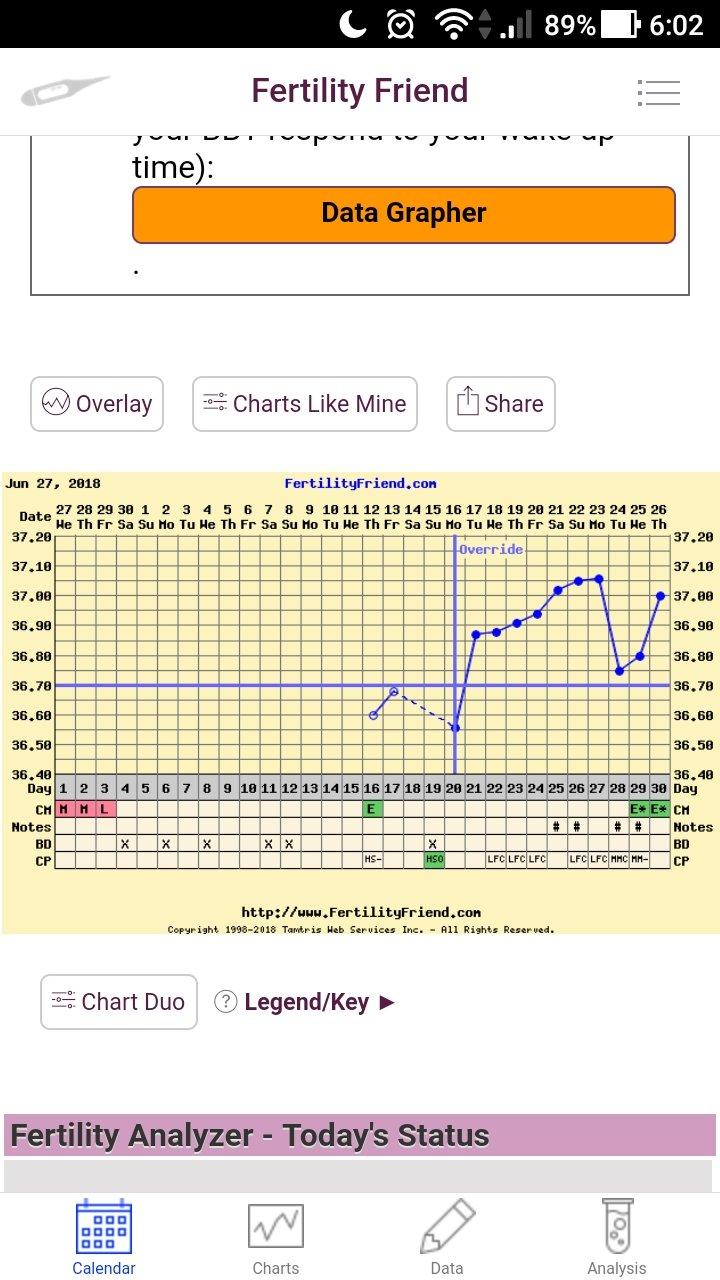Open Chart Duo view

pos(119,1002)
